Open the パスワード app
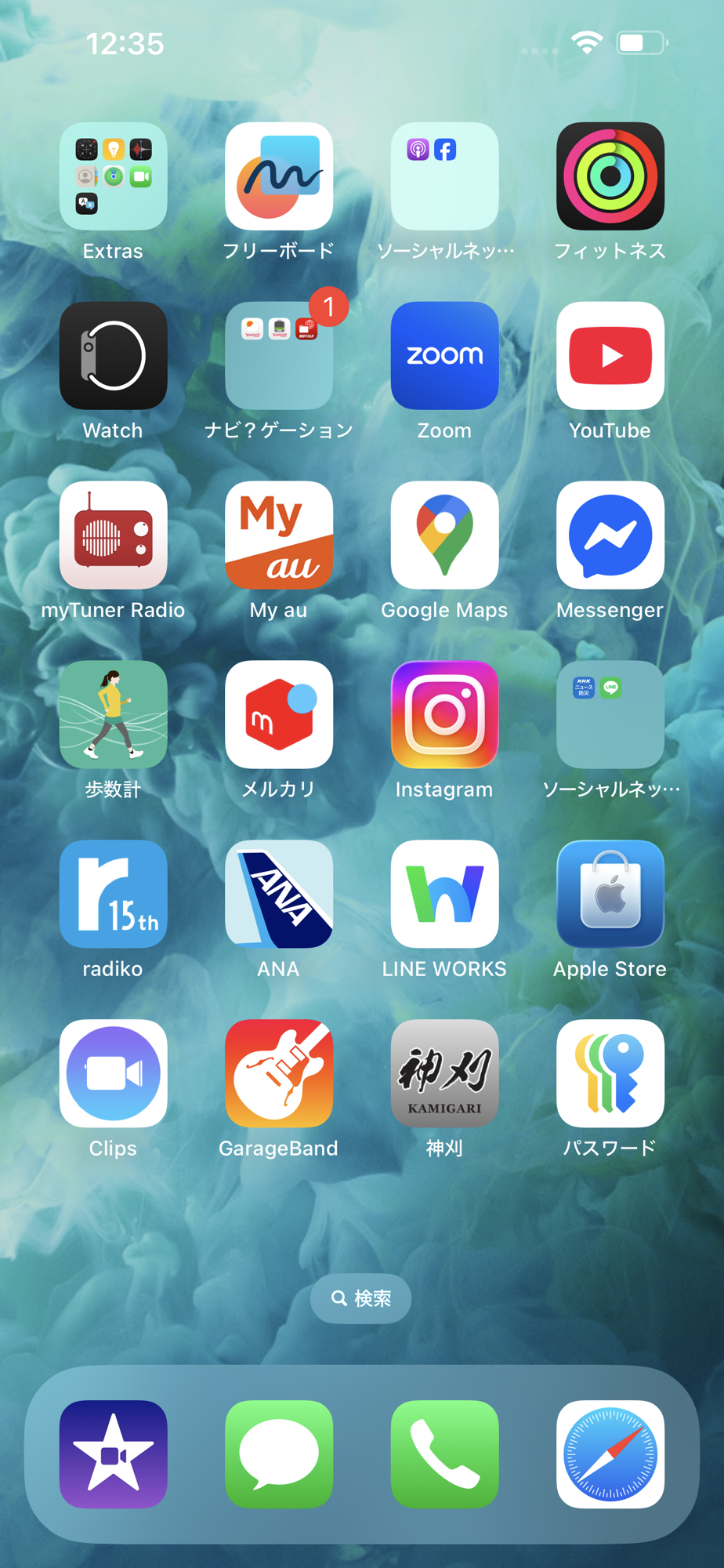 click(x=610, y=1074)
